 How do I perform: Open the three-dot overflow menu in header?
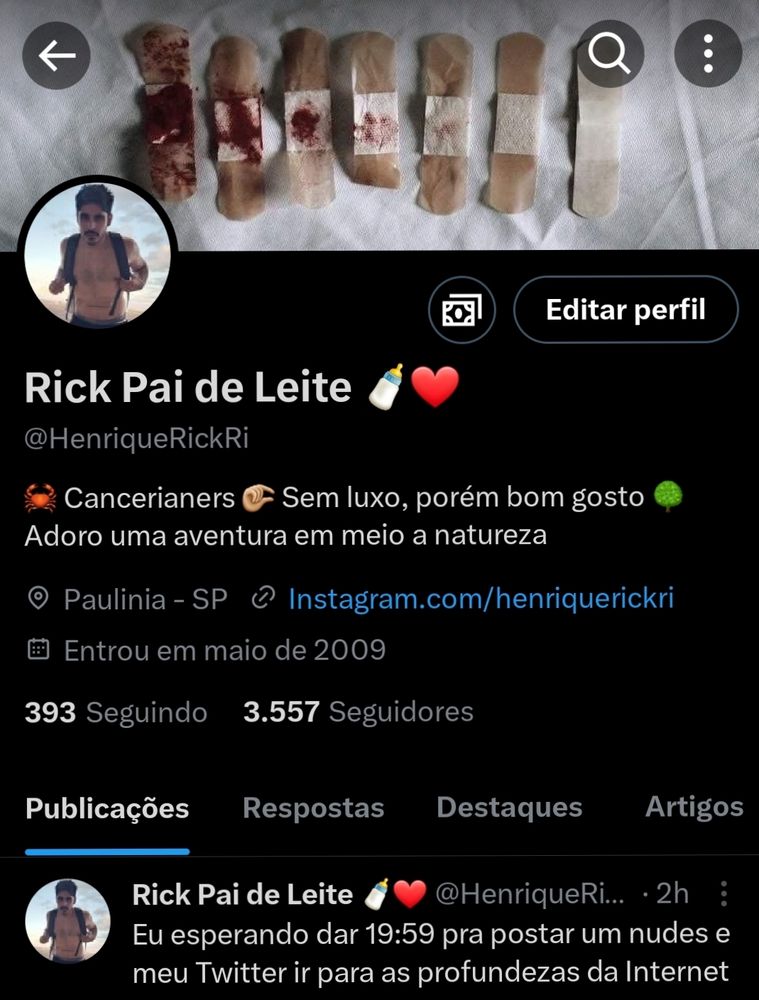[x=708, y=54]
